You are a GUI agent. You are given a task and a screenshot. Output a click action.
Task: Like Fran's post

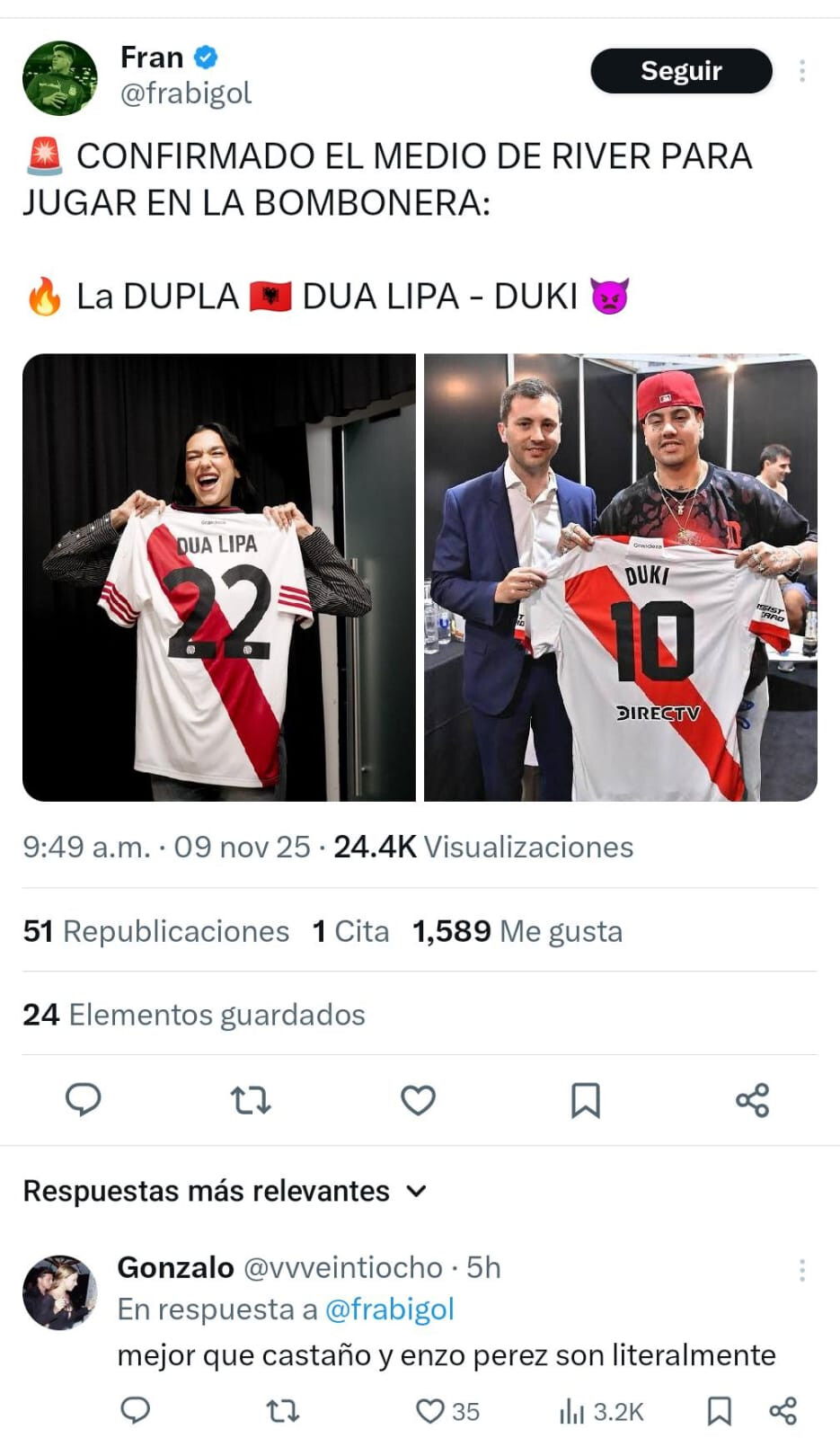pyautogui.click(x=418, y=1100)
